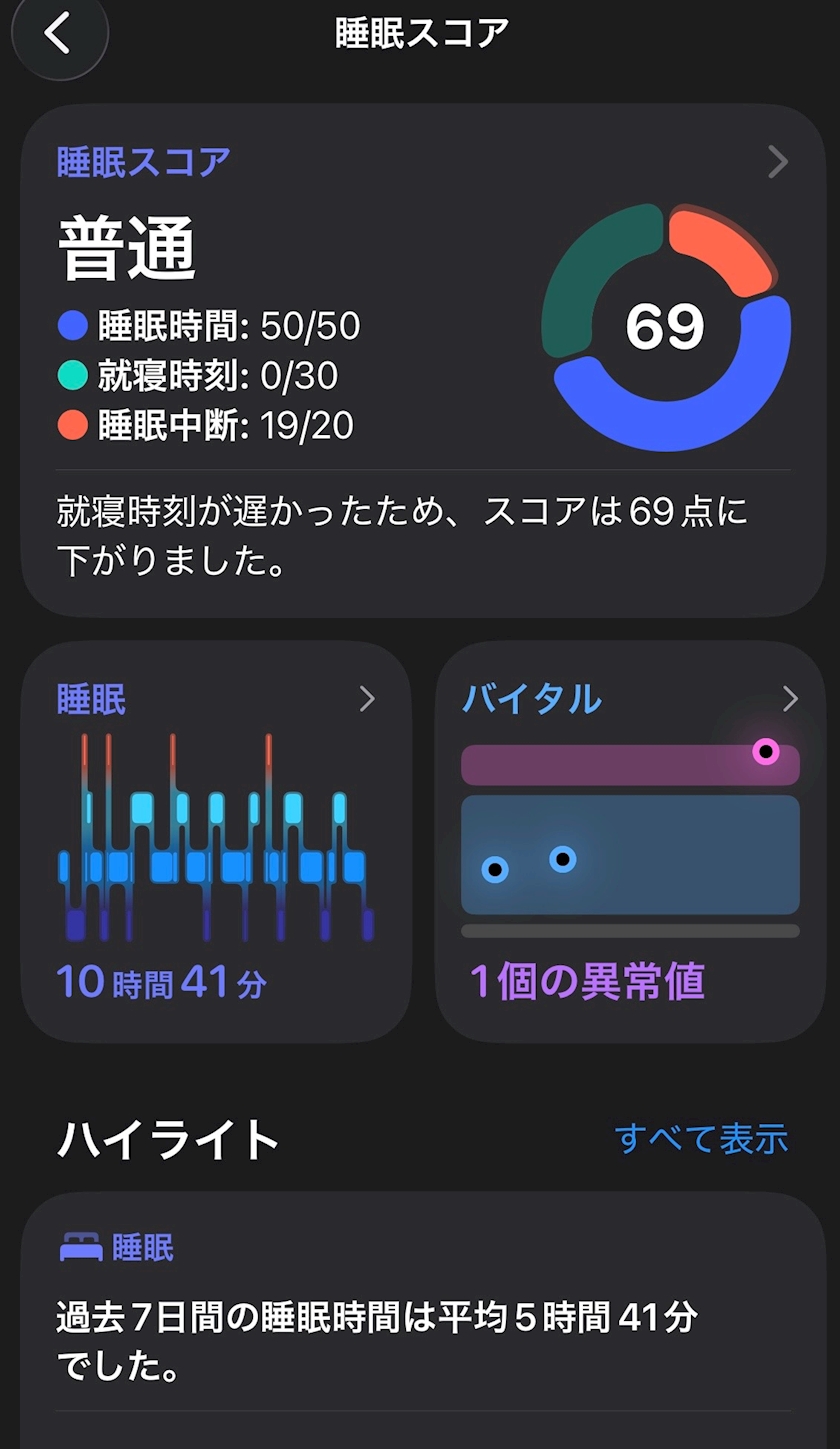Tap すべて表示 next to ハイライト

pyautogui.click(x=701, y=1138)
